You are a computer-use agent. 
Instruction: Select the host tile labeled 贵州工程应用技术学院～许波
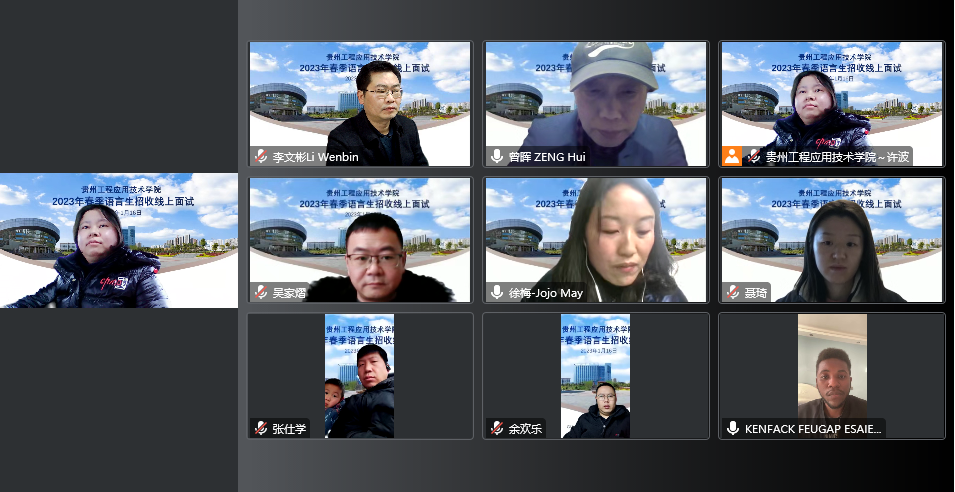[832, 103]
